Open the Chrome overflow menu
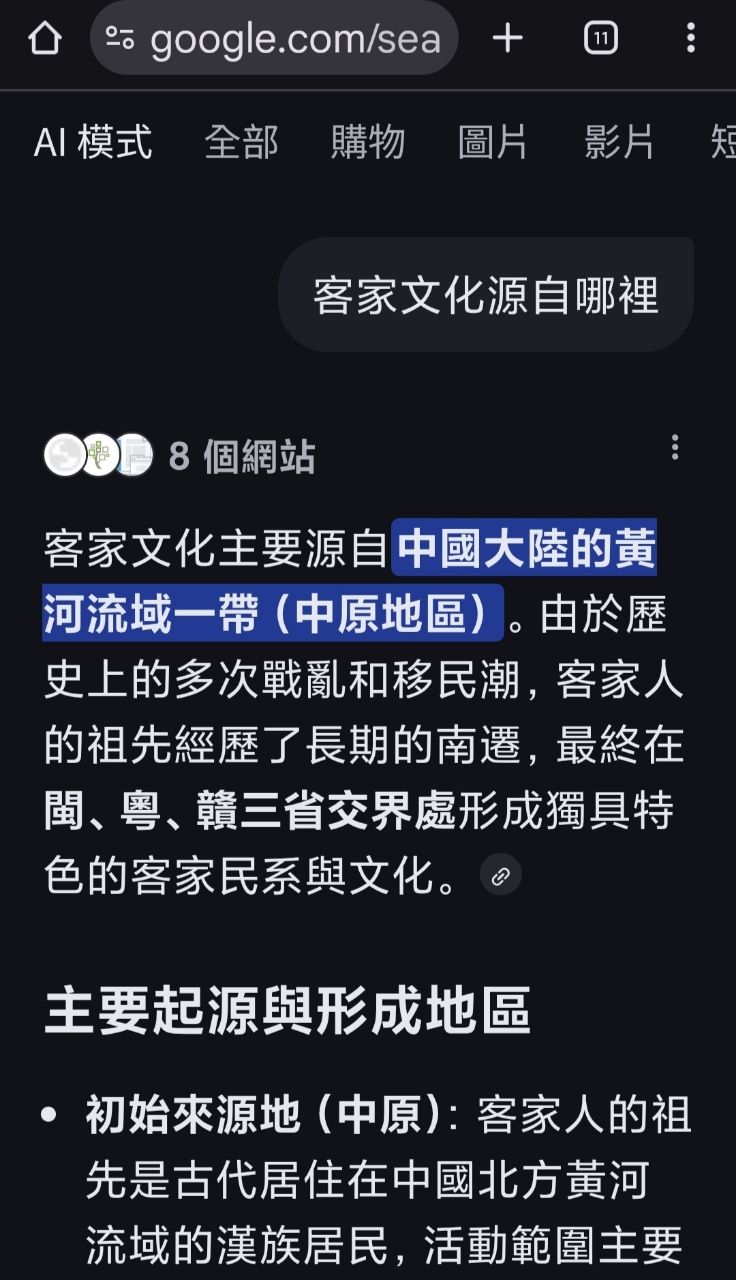 690,39
